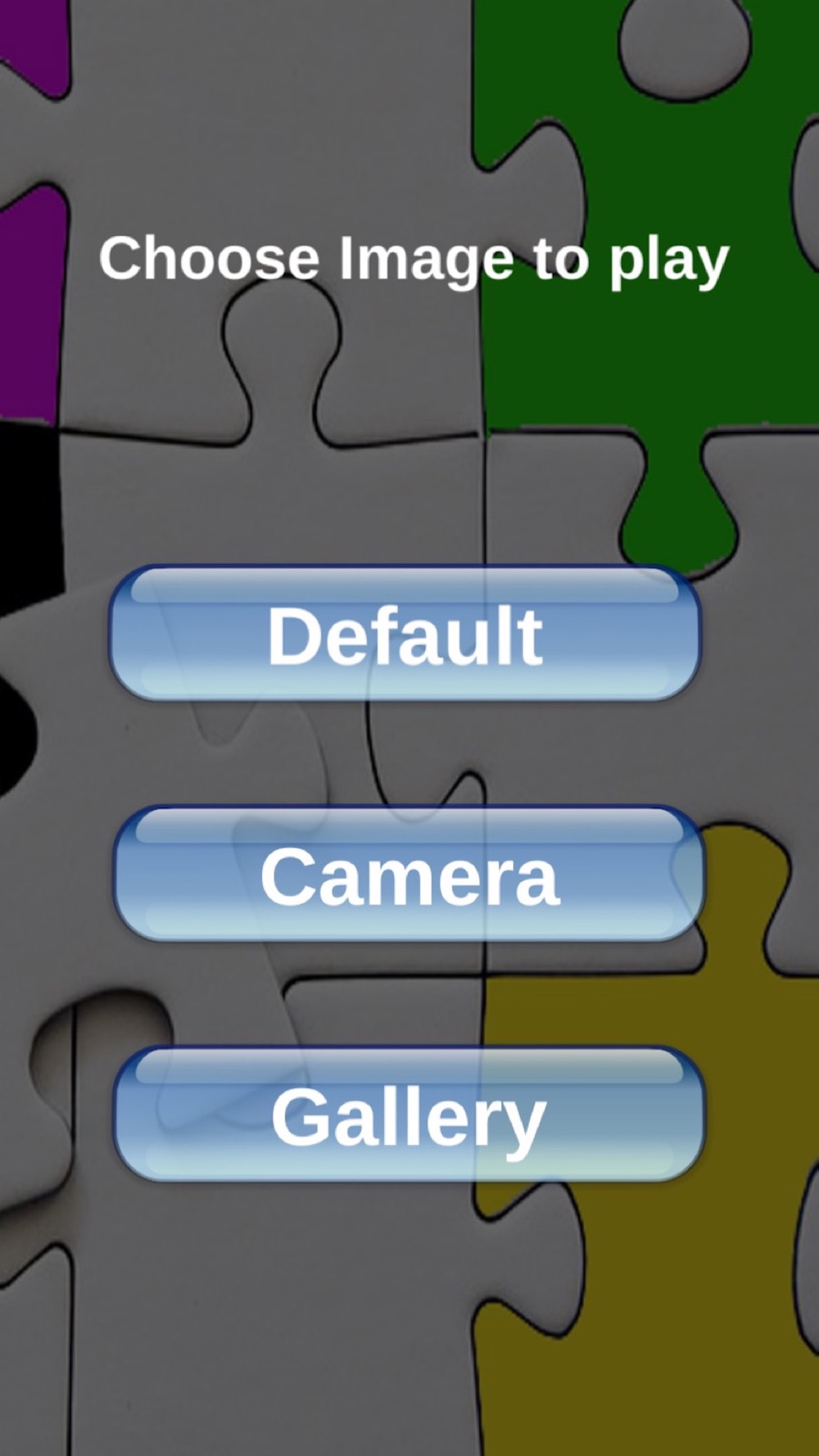Viewport: 819px width, 1456px height.
Task: Open Gallery to pick an image
Action: 408,1115
